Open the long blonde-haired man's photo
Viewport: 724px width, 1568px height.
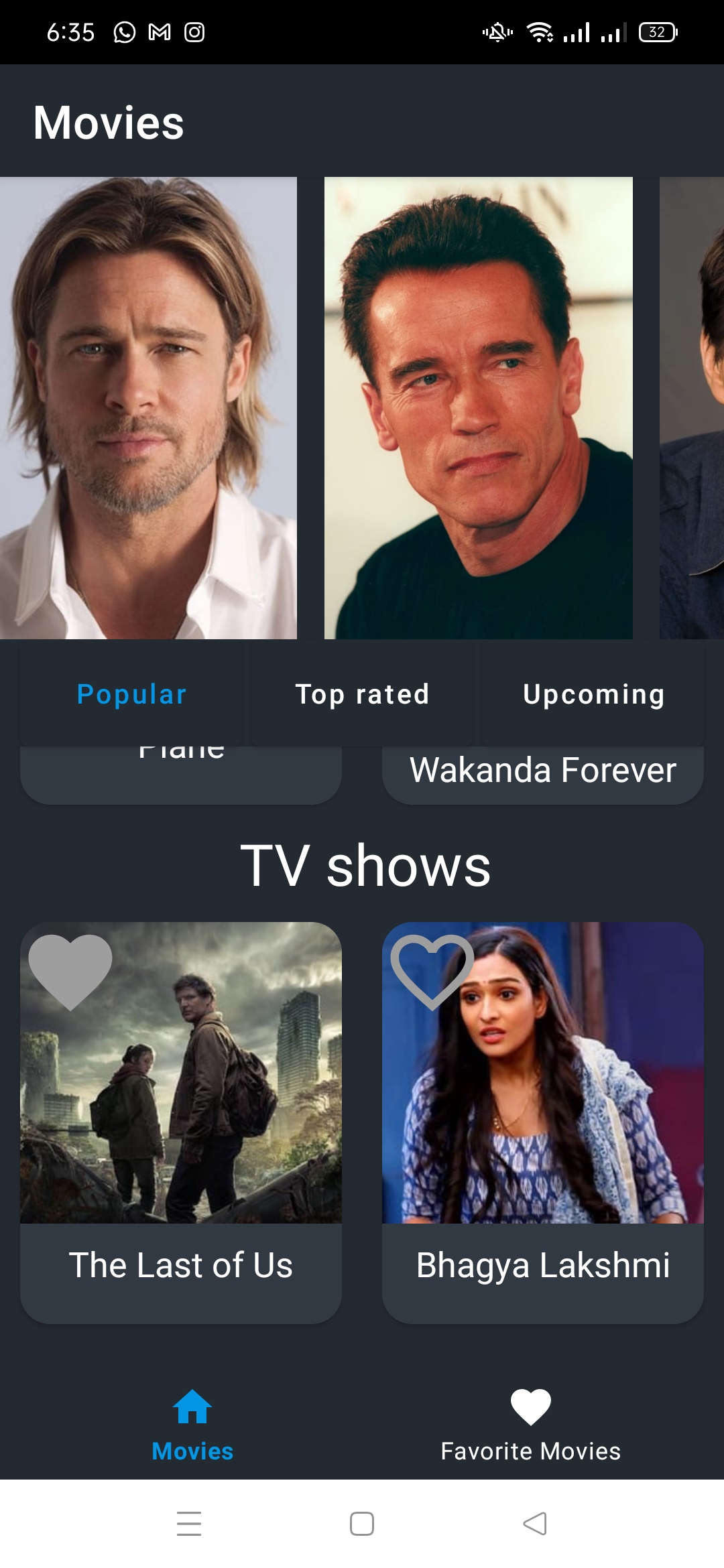(147, 407)
